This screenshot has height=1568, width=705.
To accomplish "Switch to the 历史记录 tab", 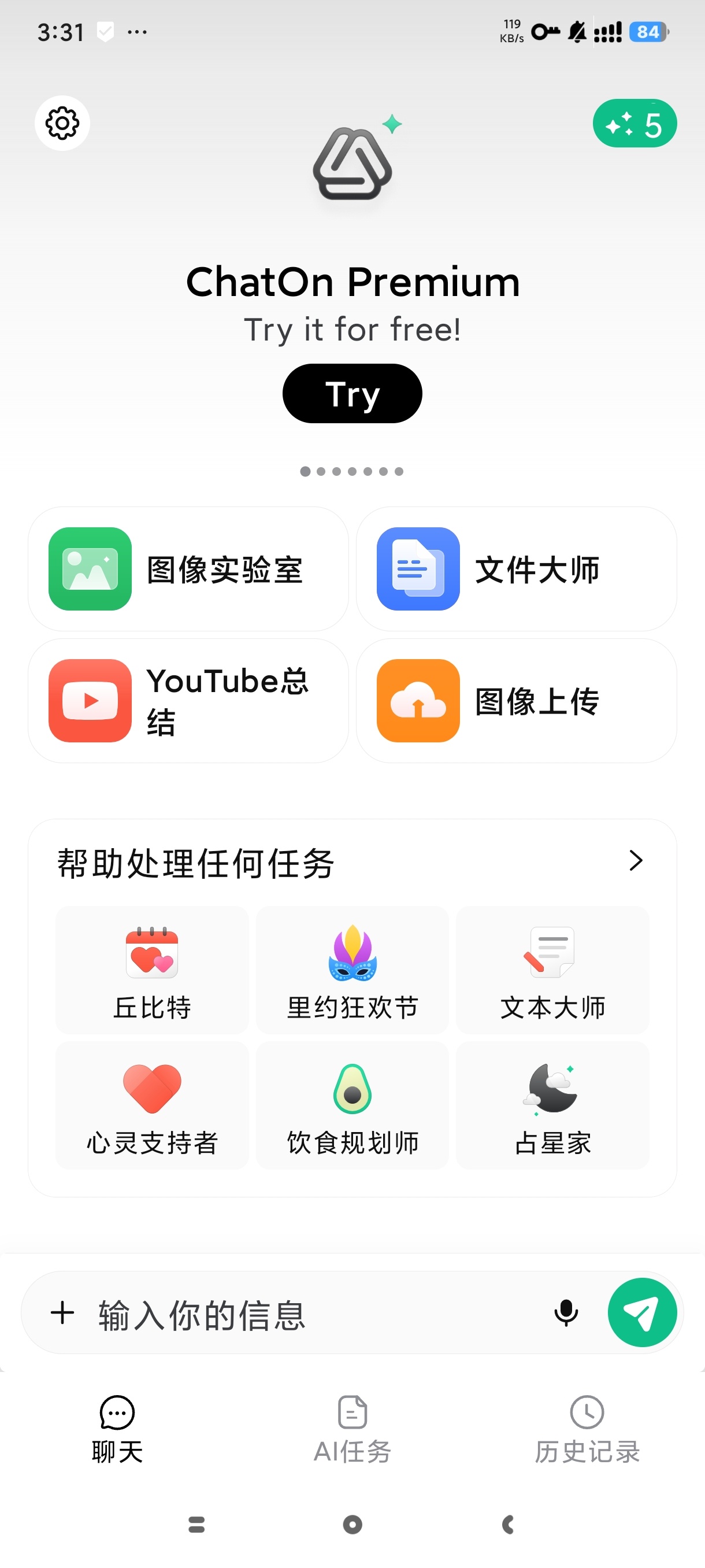I will 587,1430.
